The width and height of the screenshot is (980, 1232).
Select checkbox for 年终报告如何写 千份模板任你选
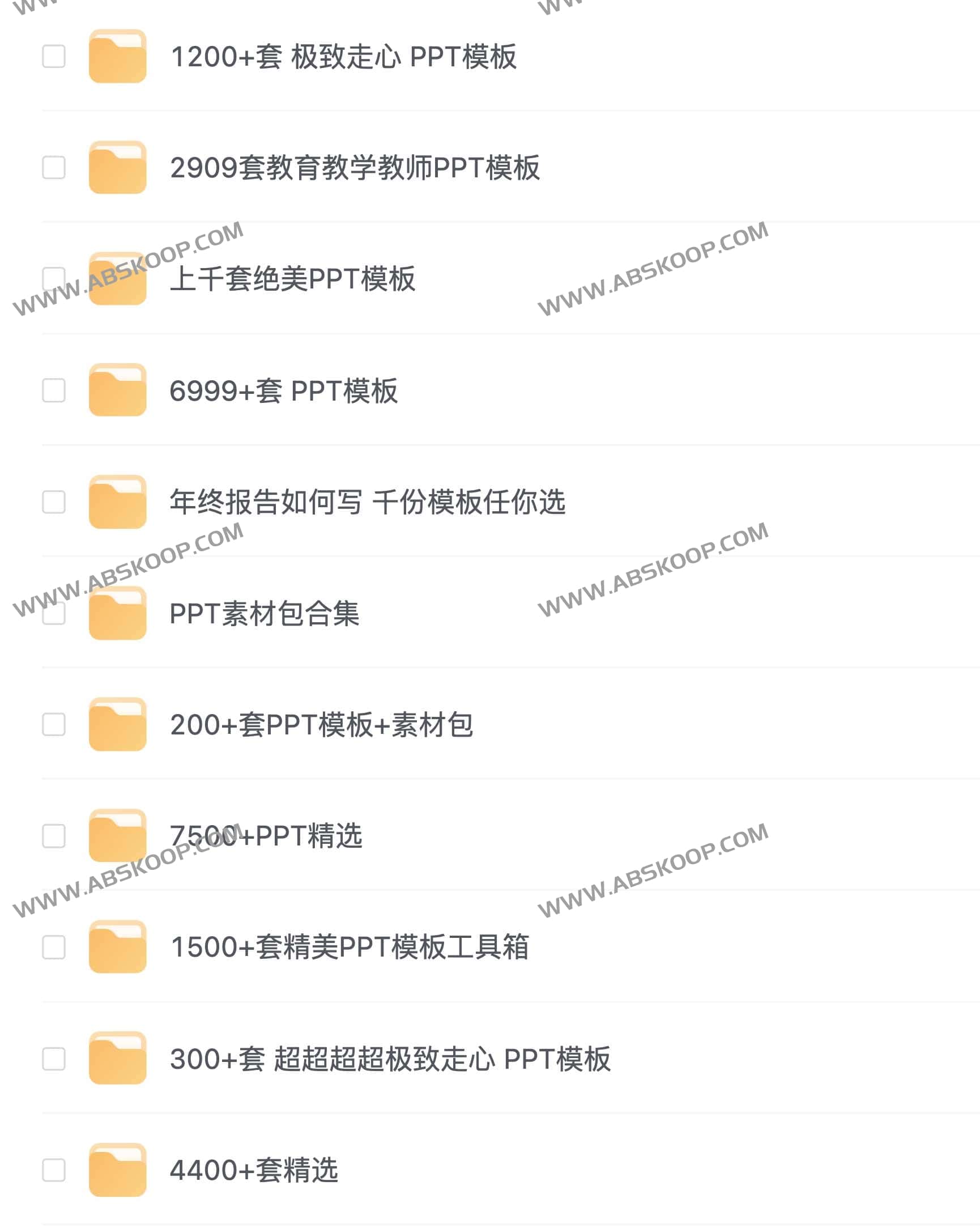[54, 502]
